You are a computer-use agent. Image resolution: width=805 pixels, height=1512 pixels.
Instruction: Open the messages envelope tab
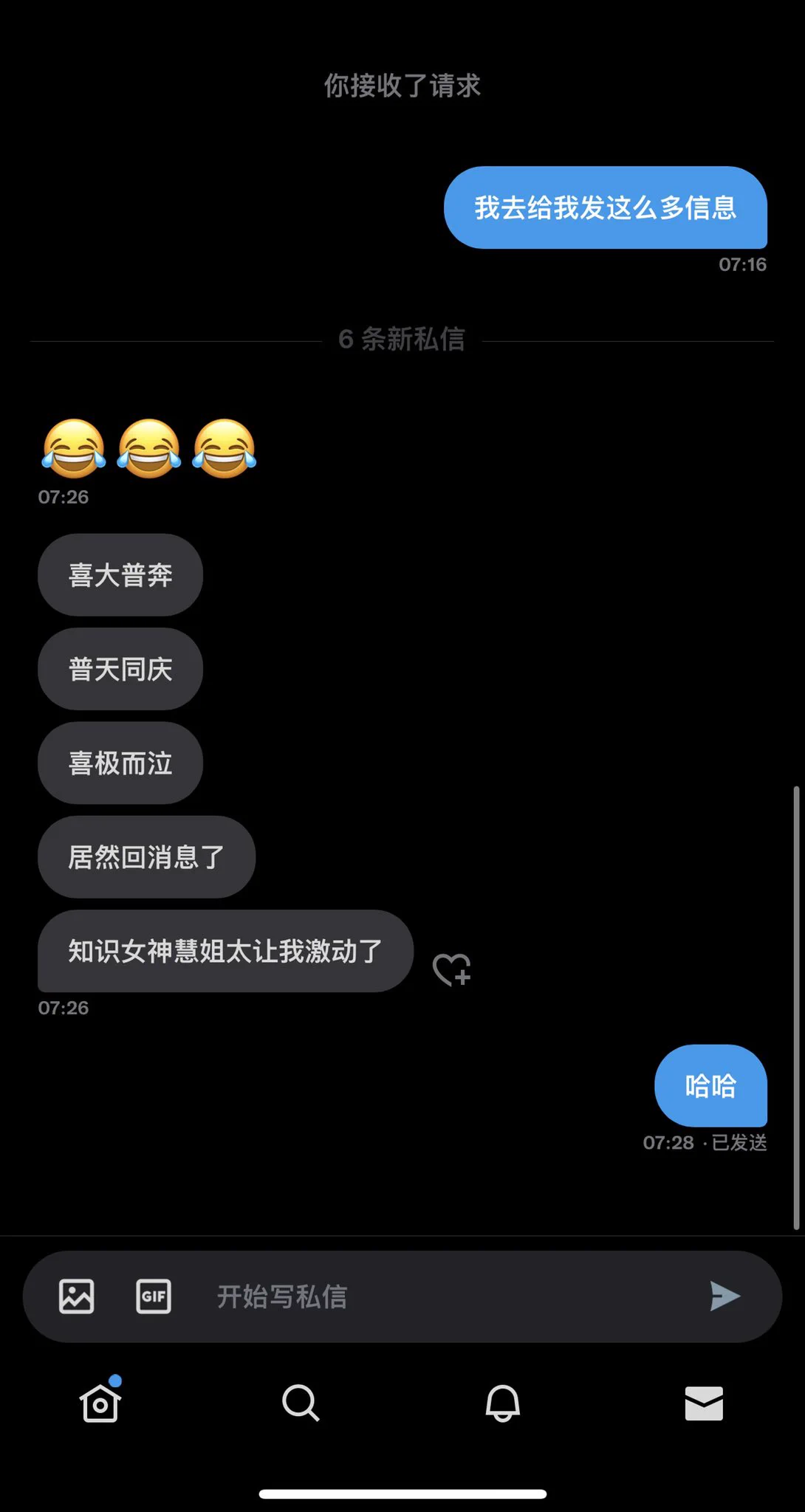[704, 1403]
